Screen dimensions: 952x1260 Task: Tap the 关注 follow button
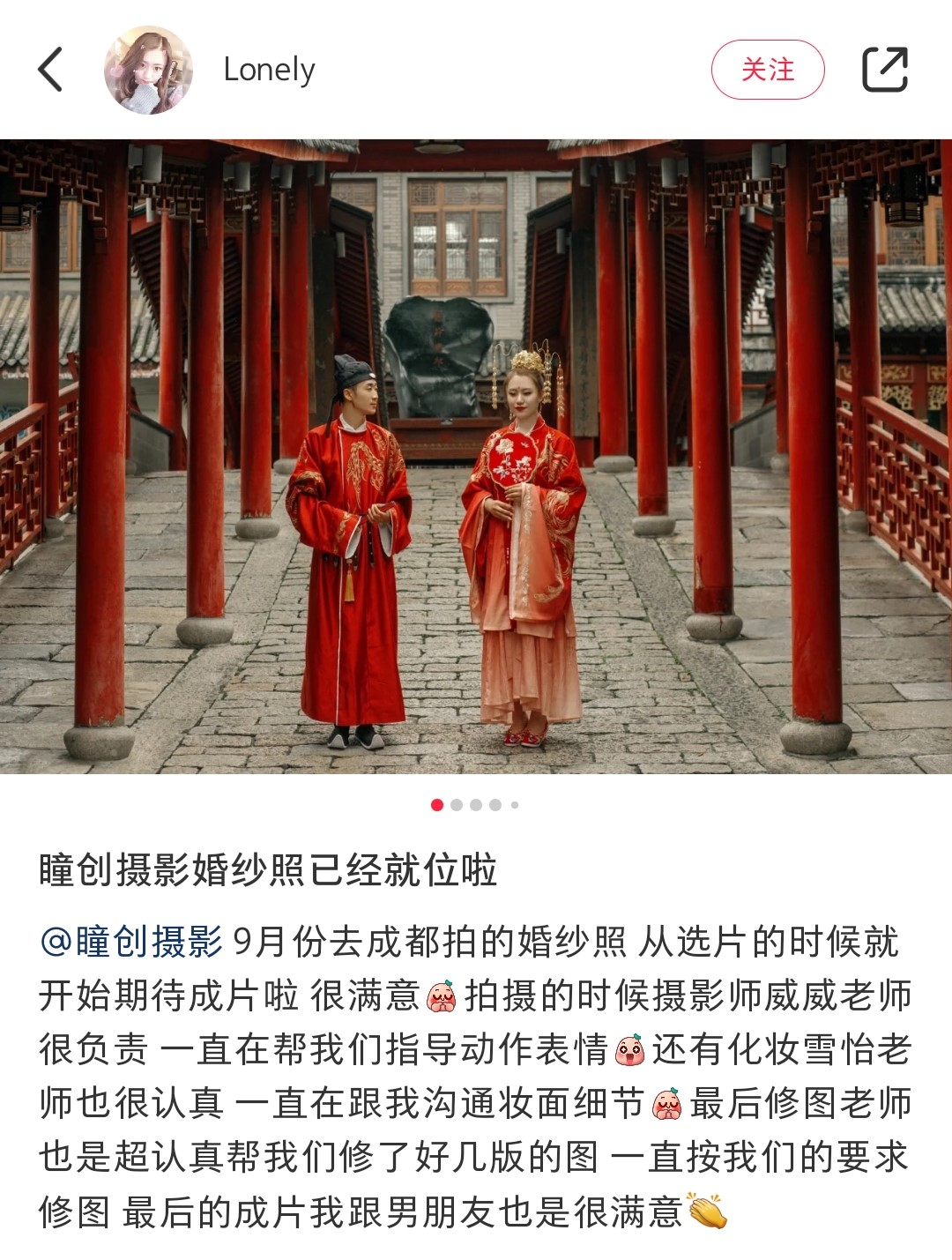[767, 70]
